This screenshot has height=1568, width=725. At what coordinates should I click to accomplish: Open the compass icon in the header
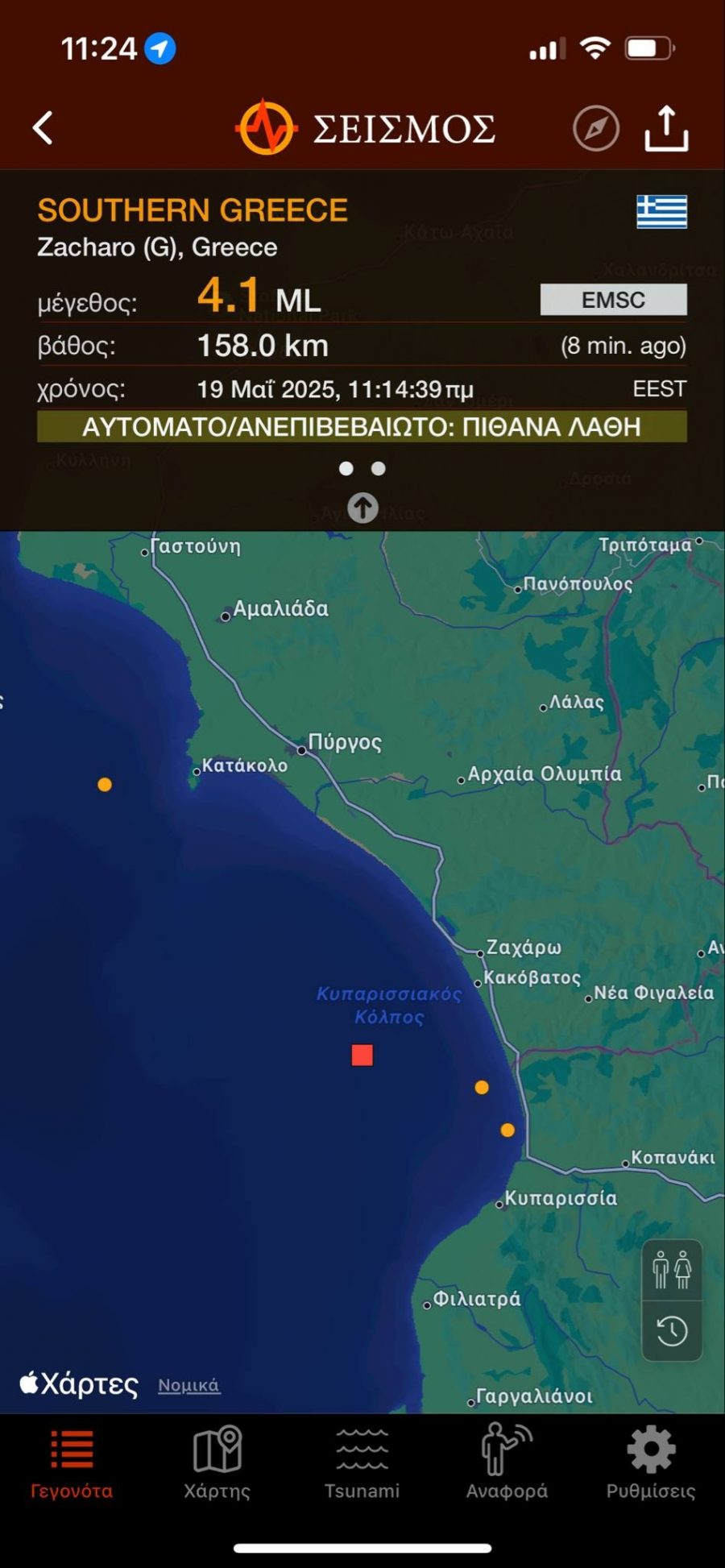coord(595,128)
